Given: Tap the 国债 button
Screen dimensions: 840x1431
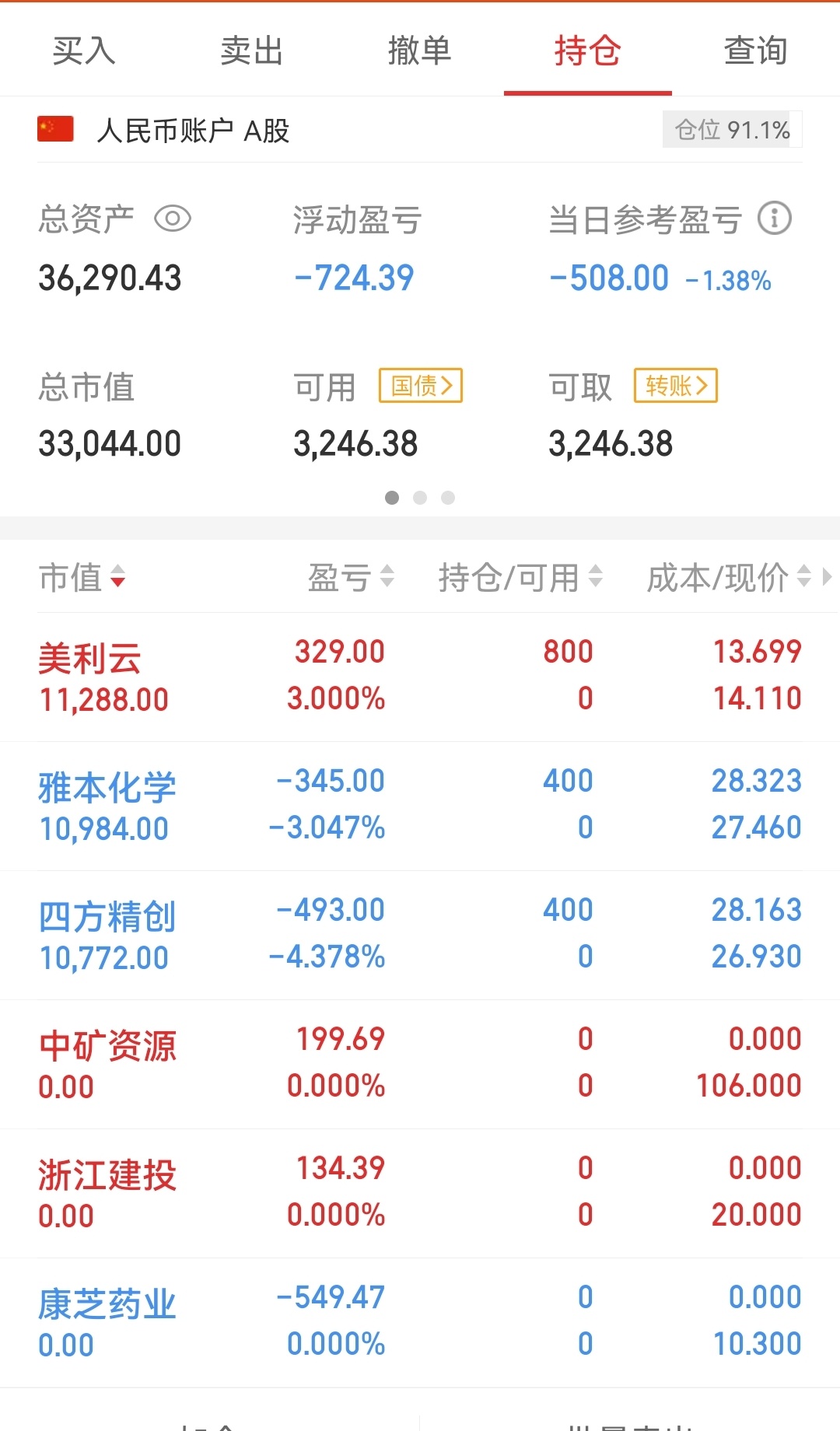Looking at the screenshot, I should coord(421,386).
